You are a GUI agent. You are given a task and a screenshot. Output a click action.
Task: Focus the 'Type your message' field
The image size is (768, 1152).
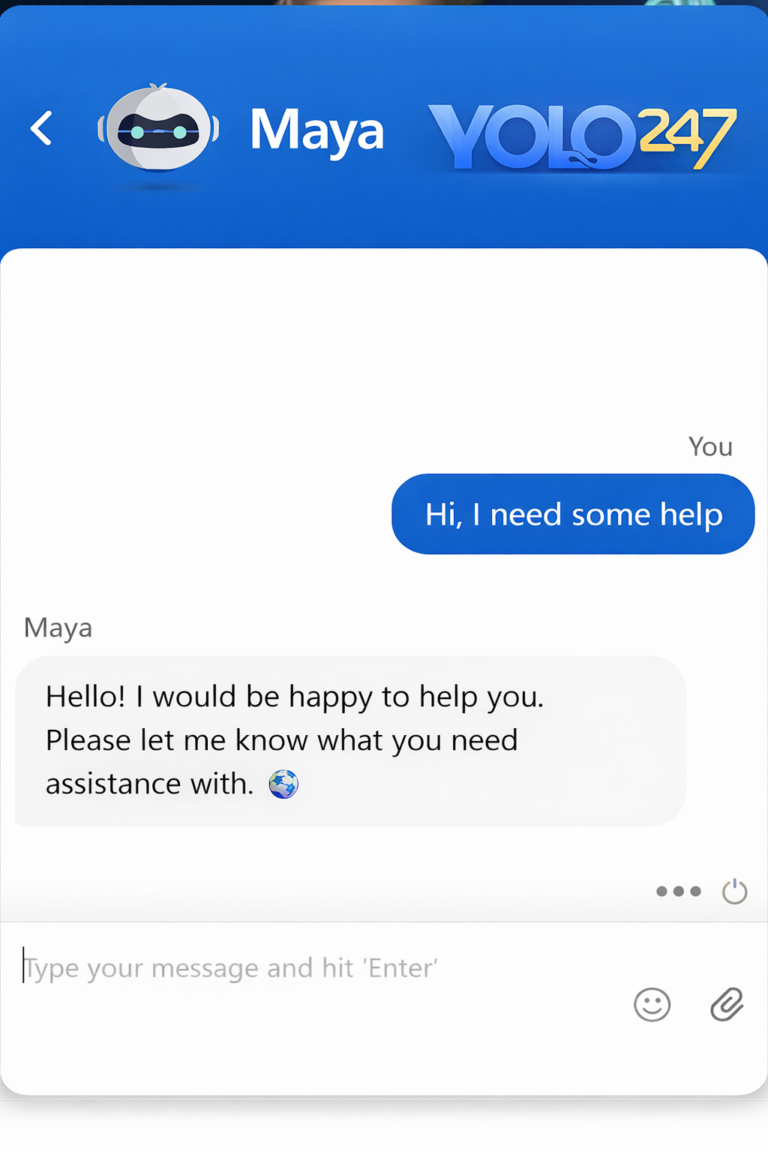[x=300, y=968]
